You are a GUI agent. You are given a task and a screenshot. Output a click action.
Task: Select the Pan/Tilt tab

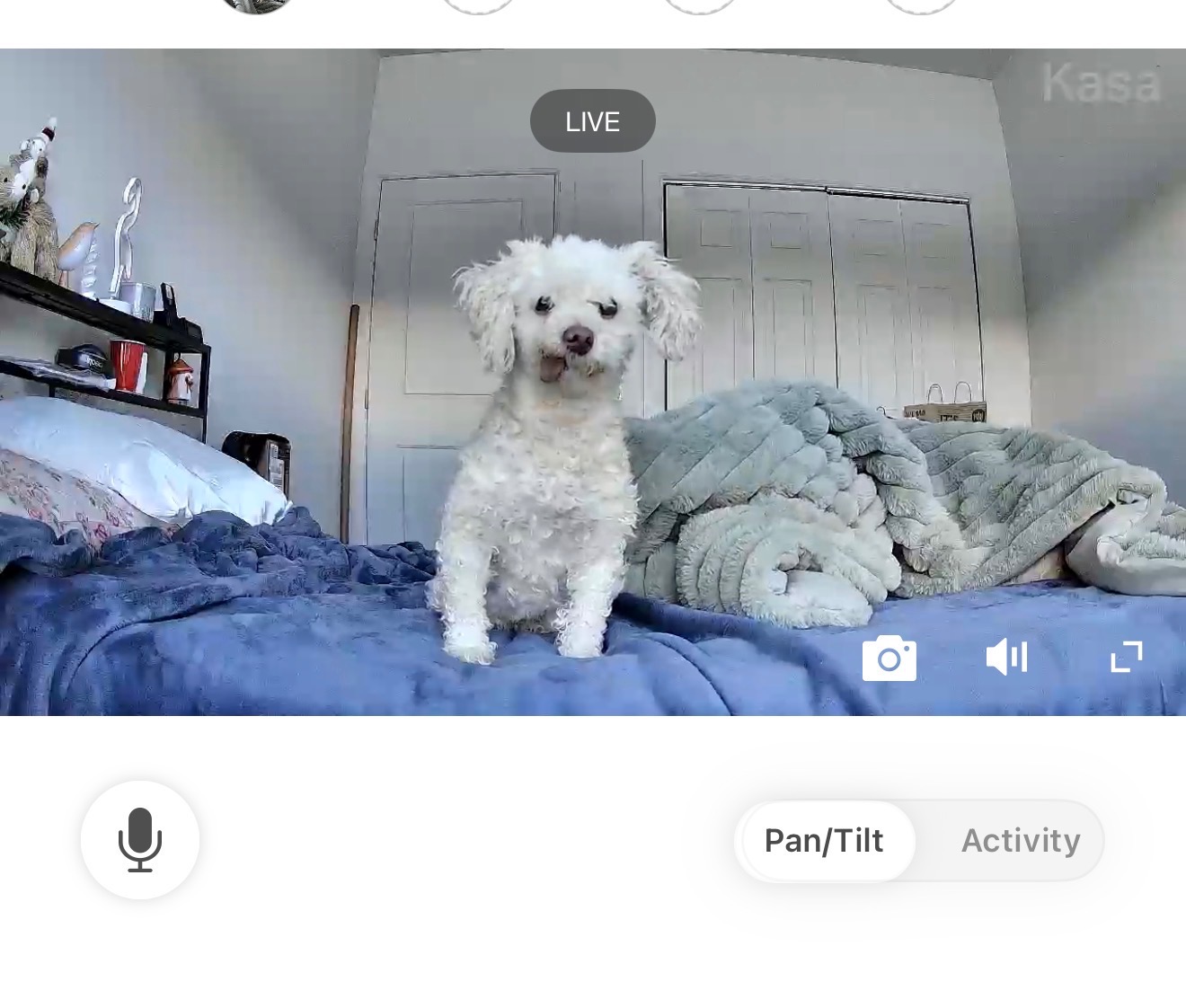point(824,841)
